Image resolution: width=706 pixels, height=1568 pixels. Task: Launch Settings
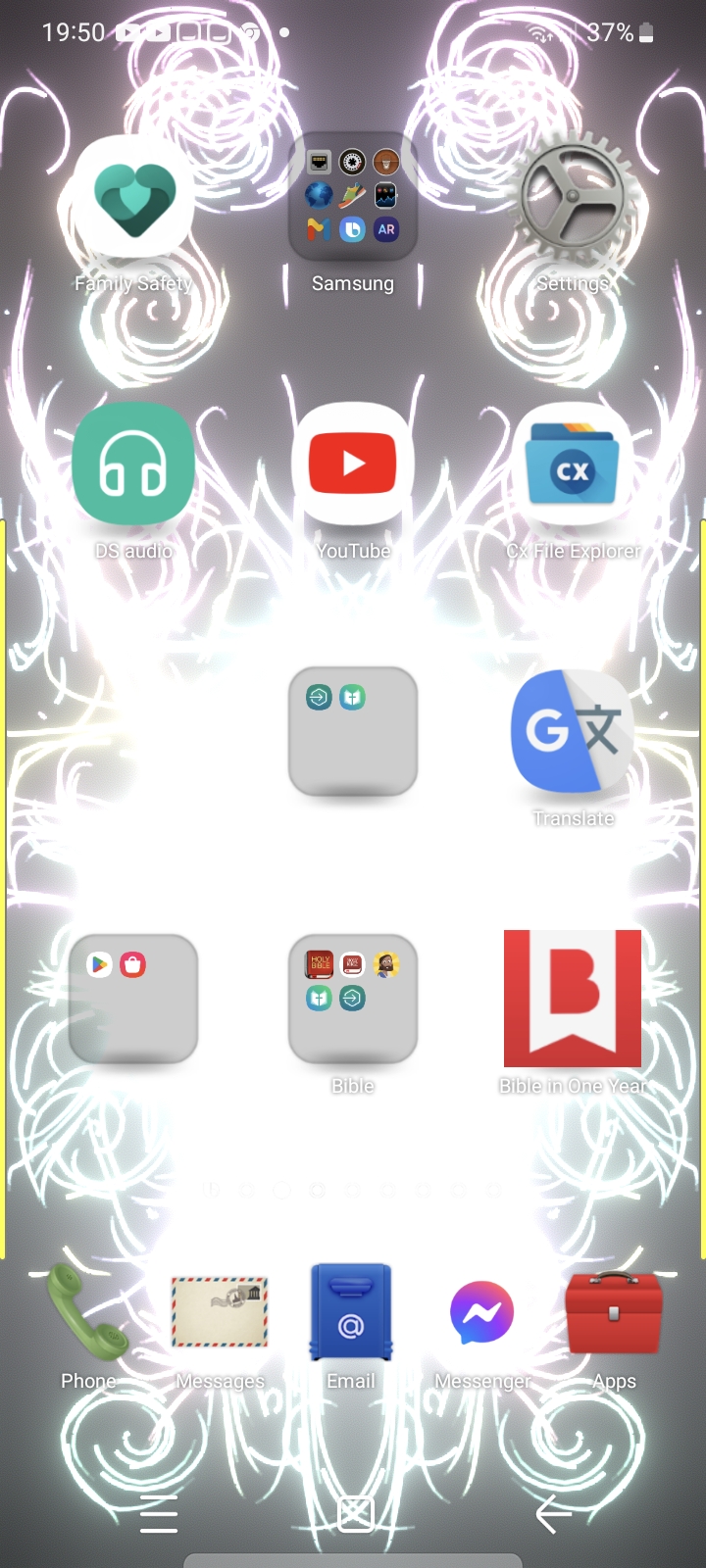(573, 197)
